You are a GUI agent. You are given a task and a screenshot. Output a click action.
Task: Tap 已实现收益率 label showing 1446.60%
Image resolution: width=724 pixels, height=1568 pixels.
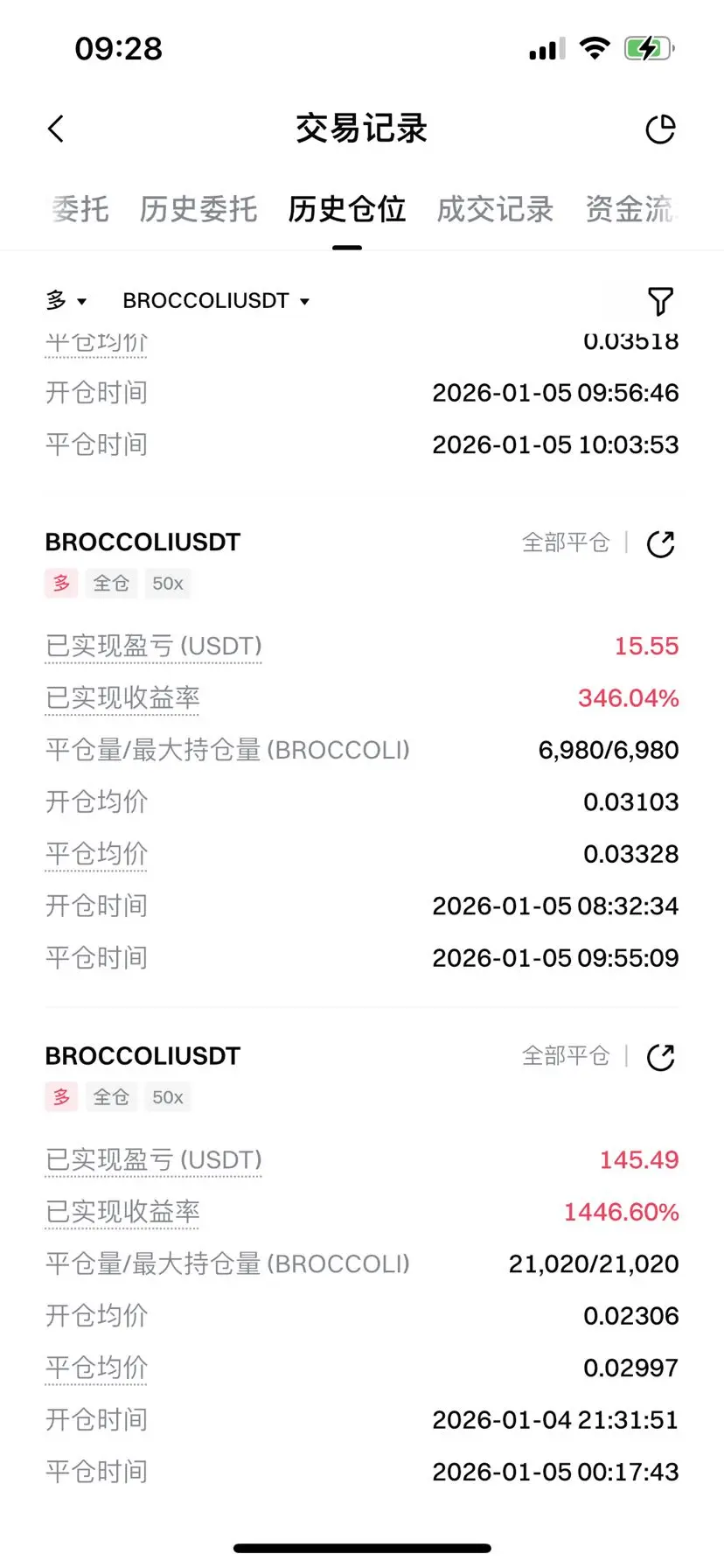[x=122, y=1212]
